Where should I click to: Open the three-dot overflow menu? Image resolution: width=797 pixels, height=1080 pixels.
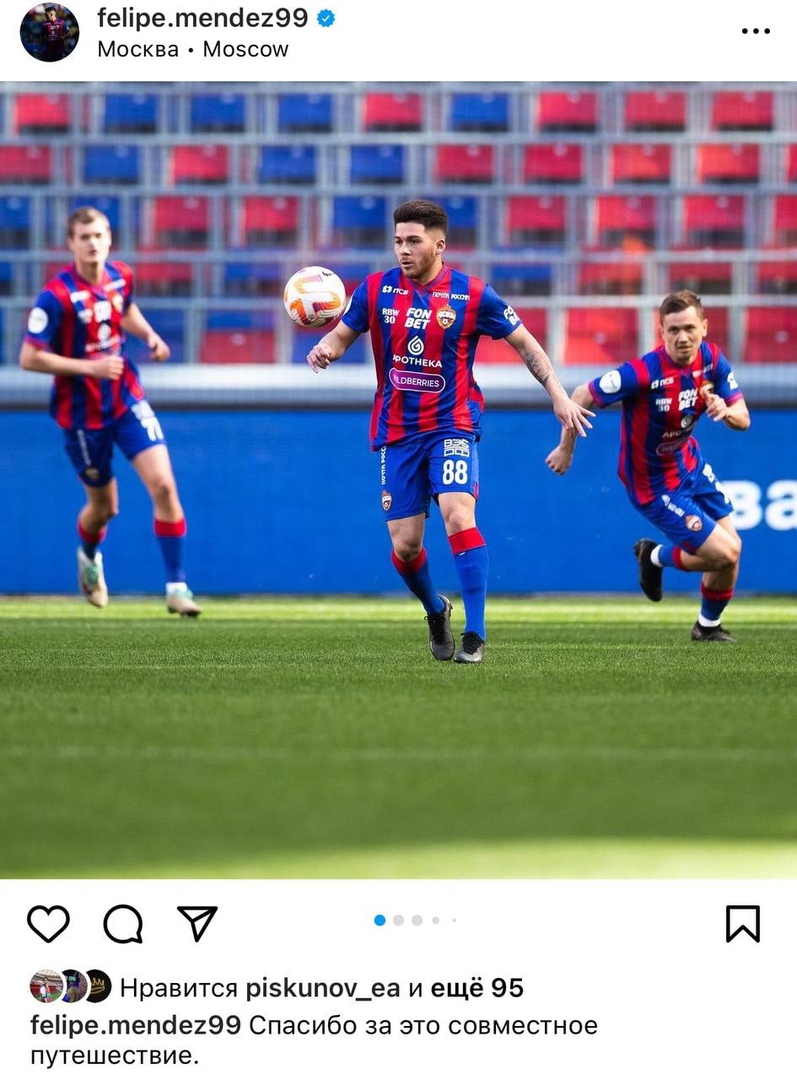(x=755, y=32)
